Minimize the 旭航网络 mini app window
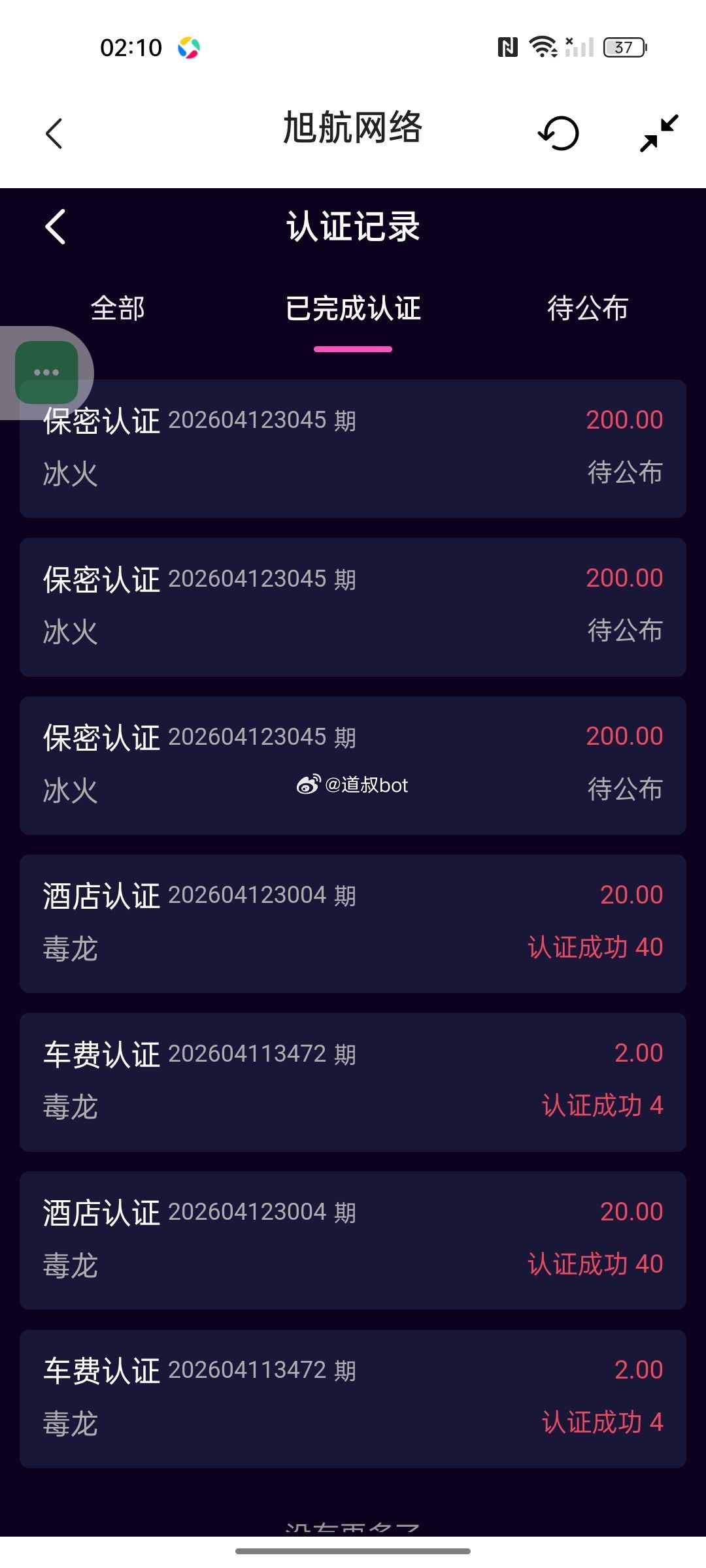 (x=658, y=133)
